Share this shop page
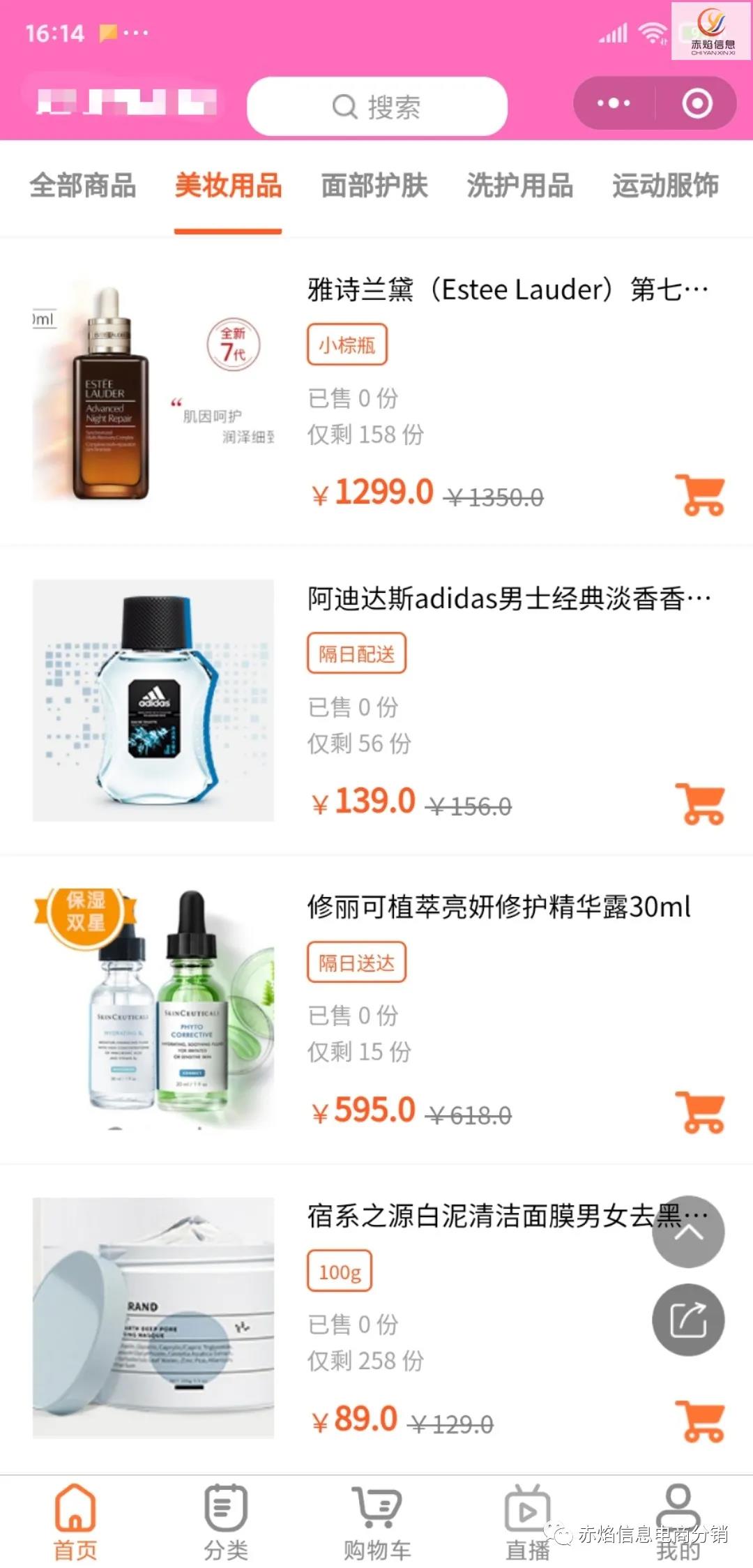Viewport: 753px width, 1568px height. (688, 1320)
